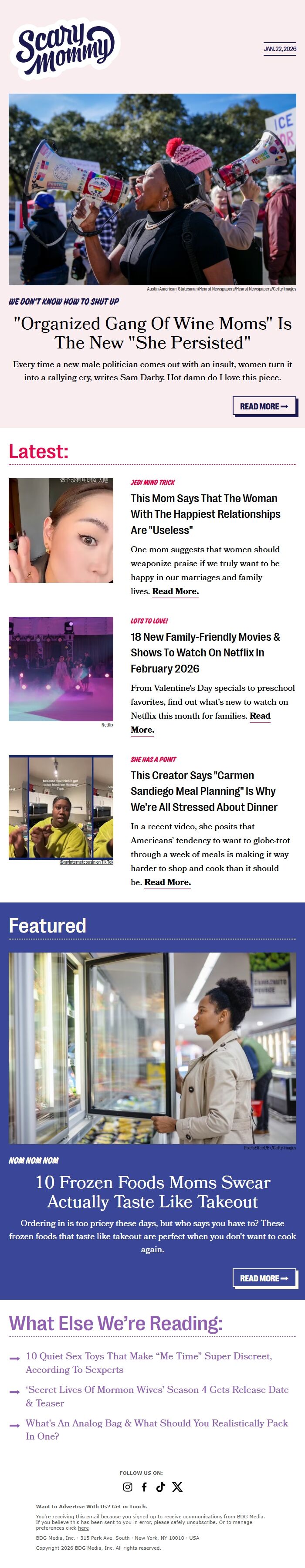This screenshot has height=1568, width=305.
Task: Manage preferences via the "here" link
Action: coord(83,1528)
